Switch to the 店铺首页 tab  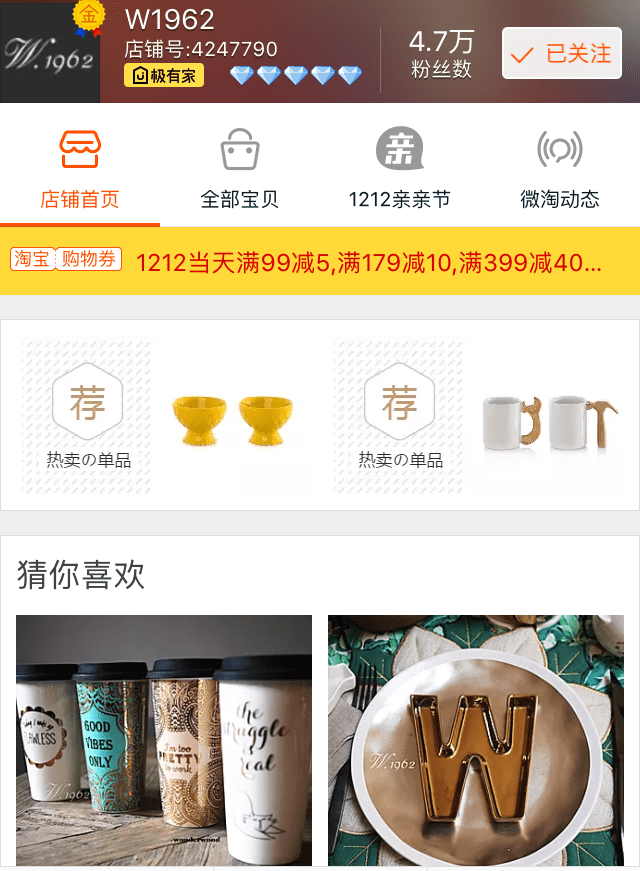(80, 170)
